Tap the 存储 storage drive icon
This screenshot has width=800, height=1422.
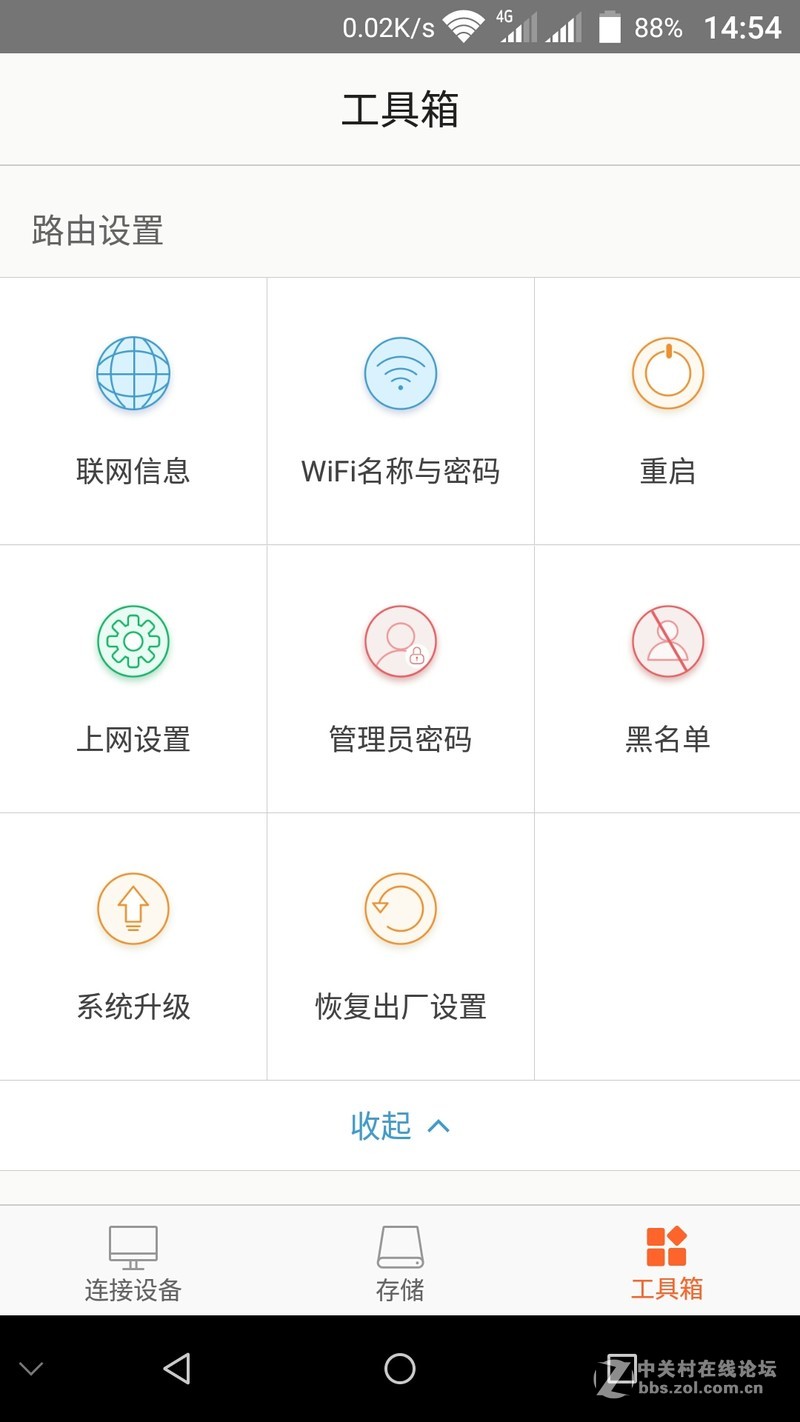point(400,1246)
